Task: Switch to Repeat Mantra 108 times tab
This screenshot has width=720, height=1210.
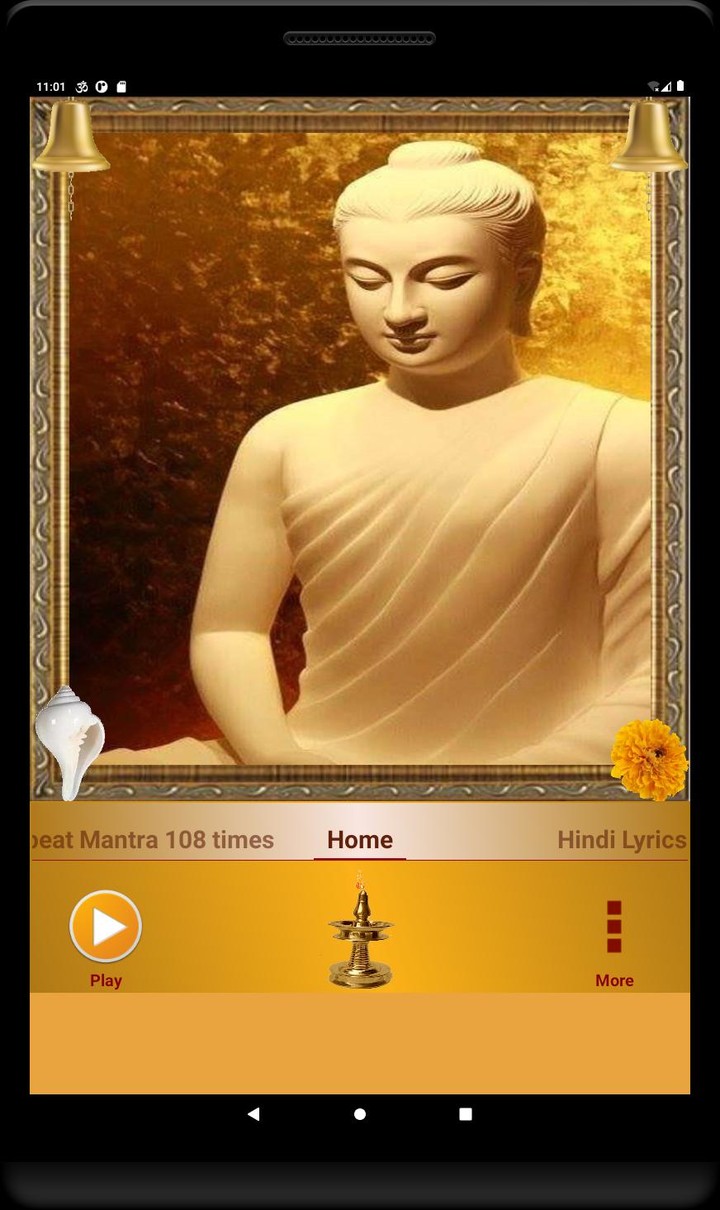Action: tap(152, 840)
